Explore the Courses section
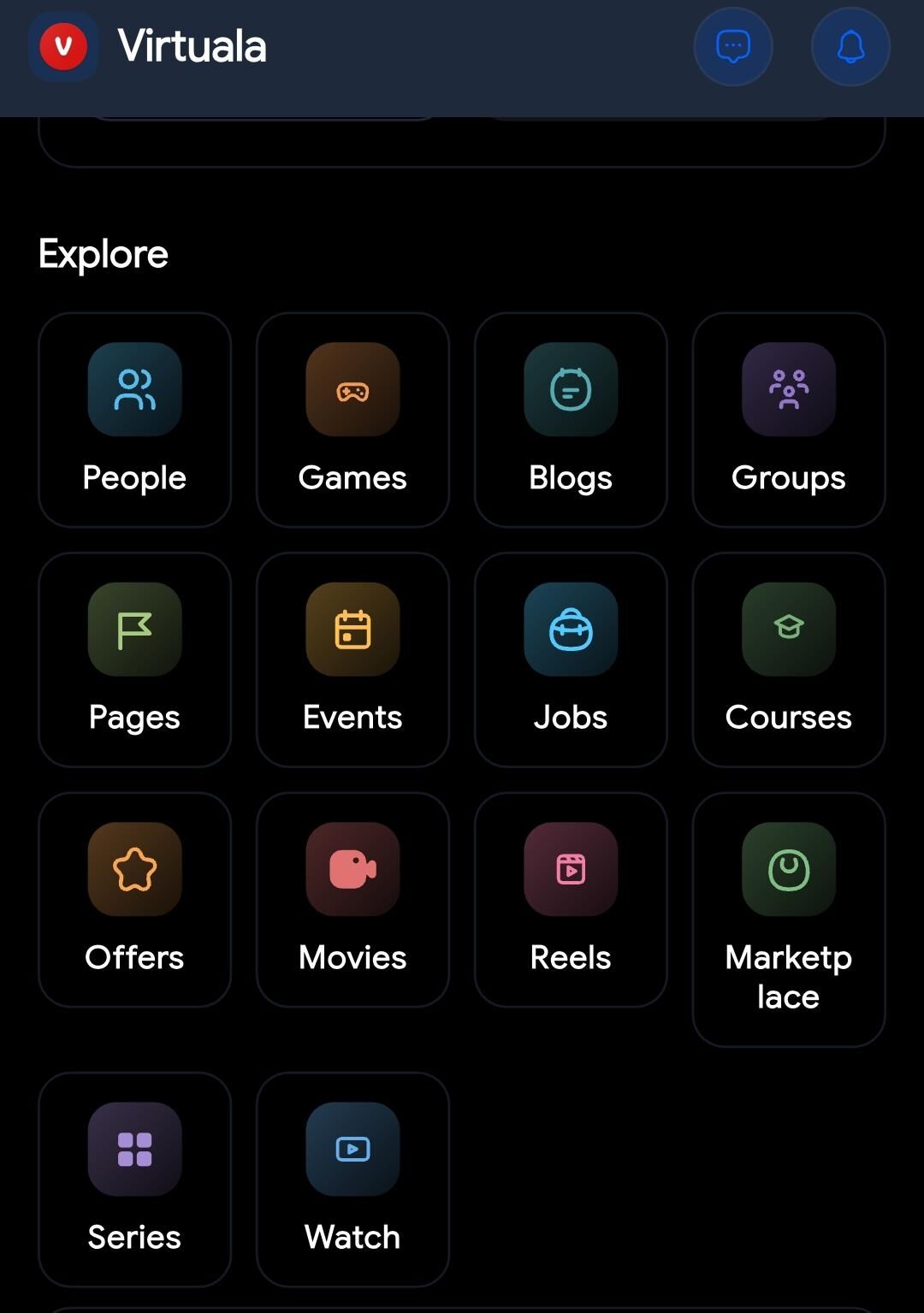Screen dimensions: 924x1313 point(789,659)
